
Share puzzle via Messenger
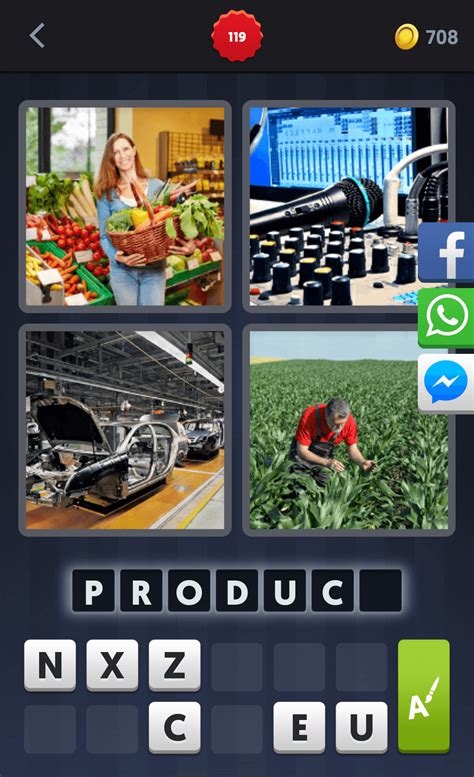(x=446, y=383)
